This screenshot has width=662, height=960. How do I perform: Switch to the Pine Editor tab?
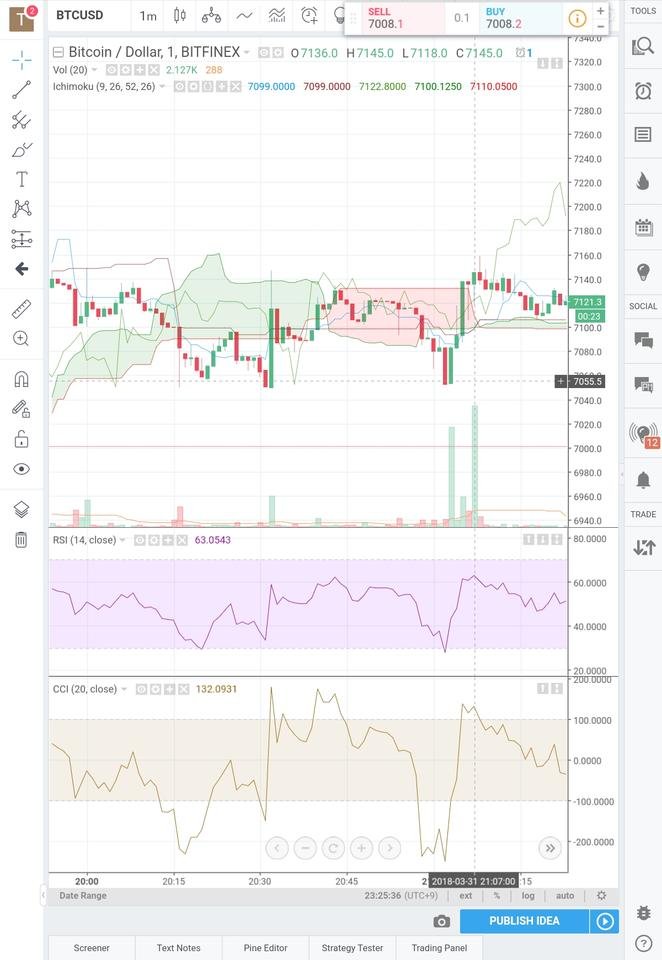point(265,948)
